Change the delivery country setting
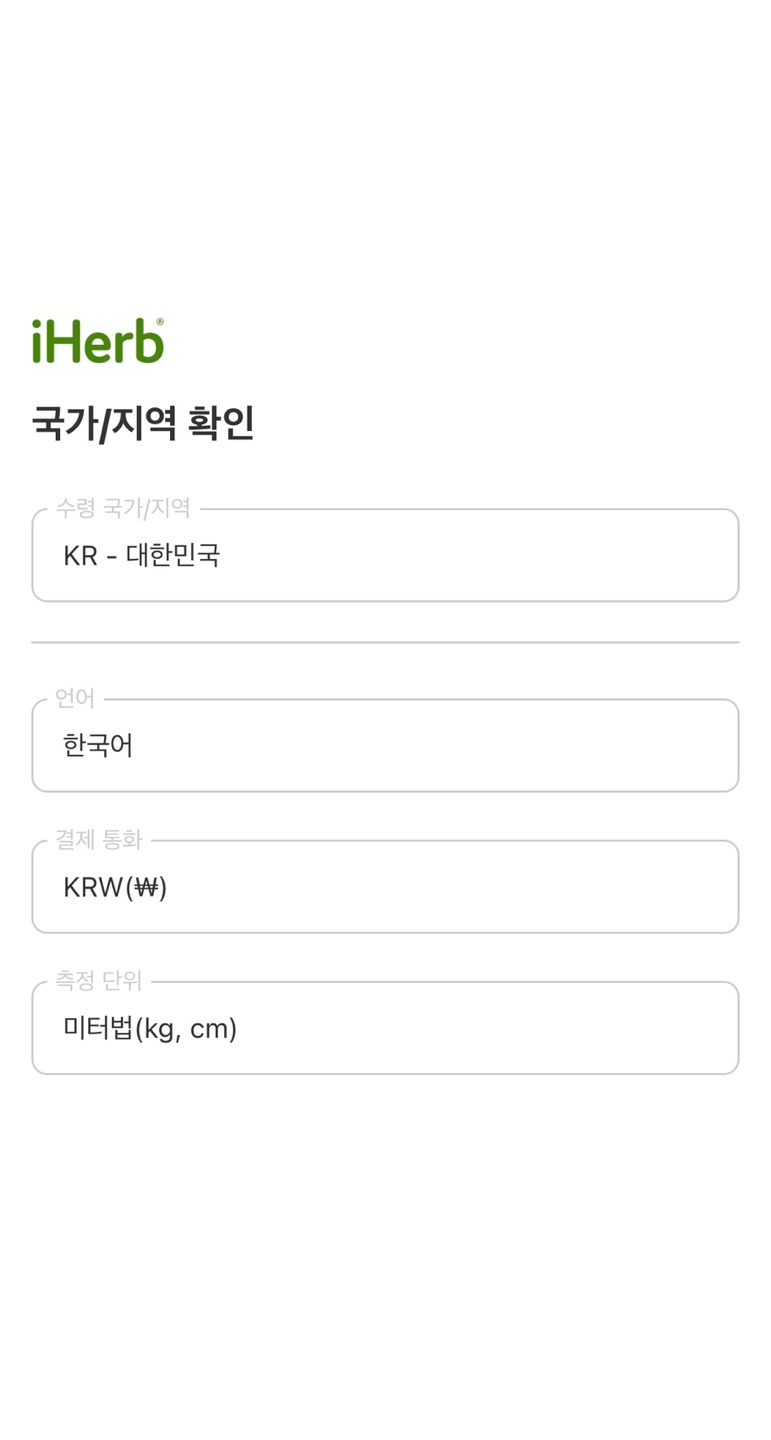The width and height of the screenshot is (771, 1440). (x=385, y=555)
